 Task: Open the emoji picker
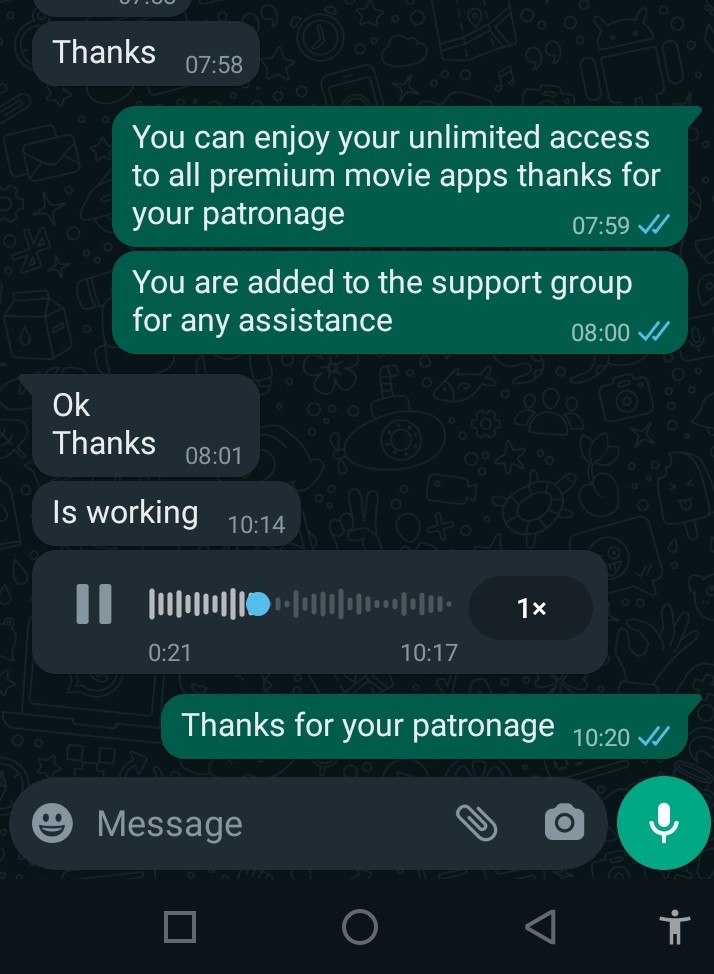coord(52,823)
